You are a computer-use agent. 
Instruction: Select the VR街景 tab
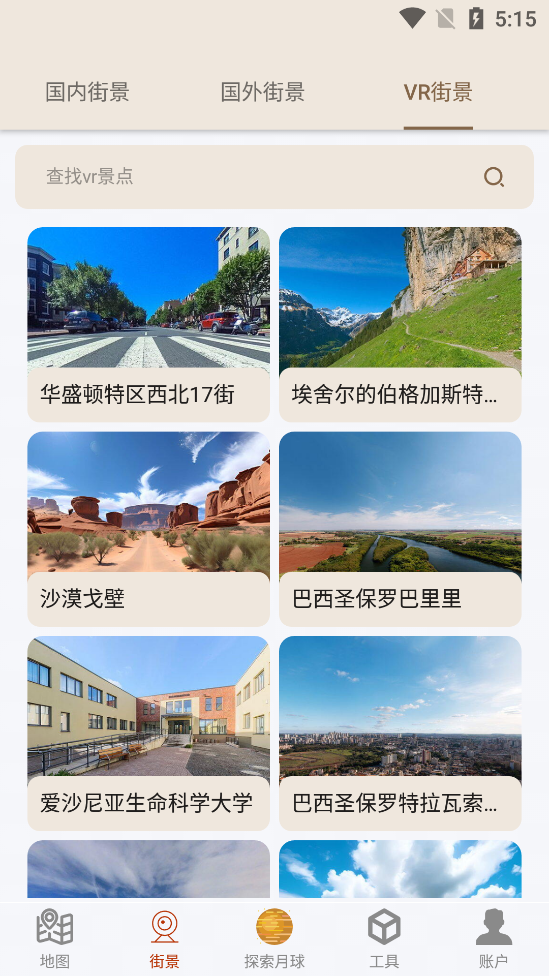pos(438,92)
